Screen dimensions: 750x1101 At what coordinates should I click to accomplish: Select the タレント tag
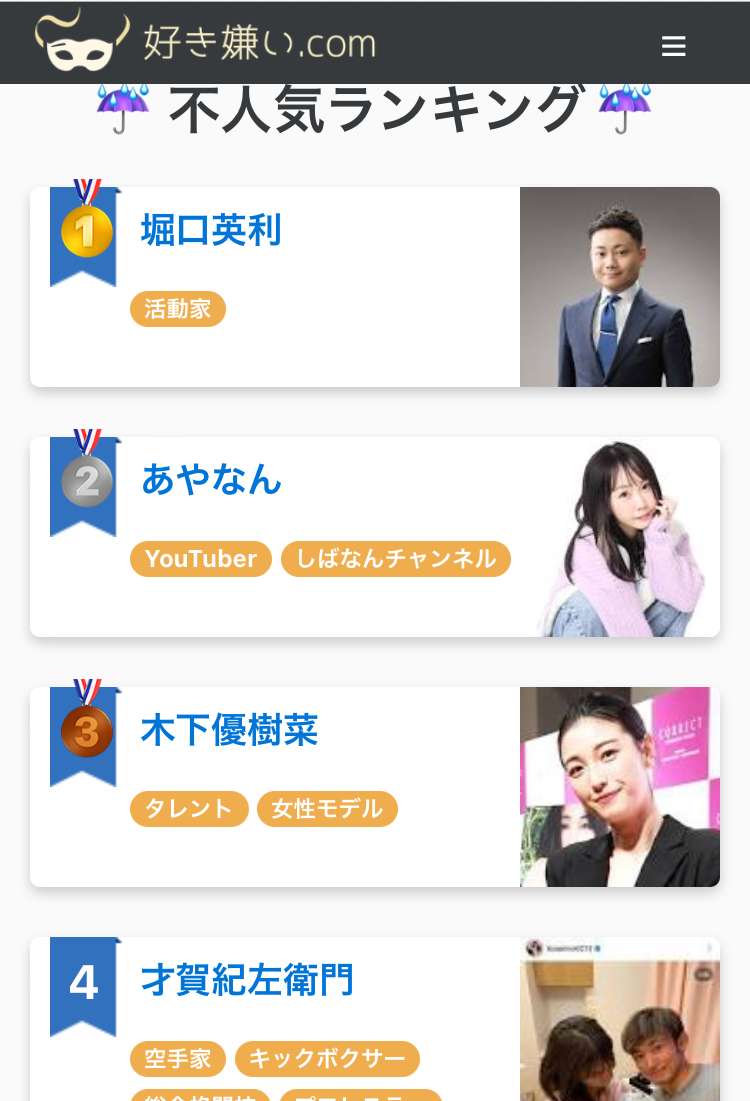188,809
